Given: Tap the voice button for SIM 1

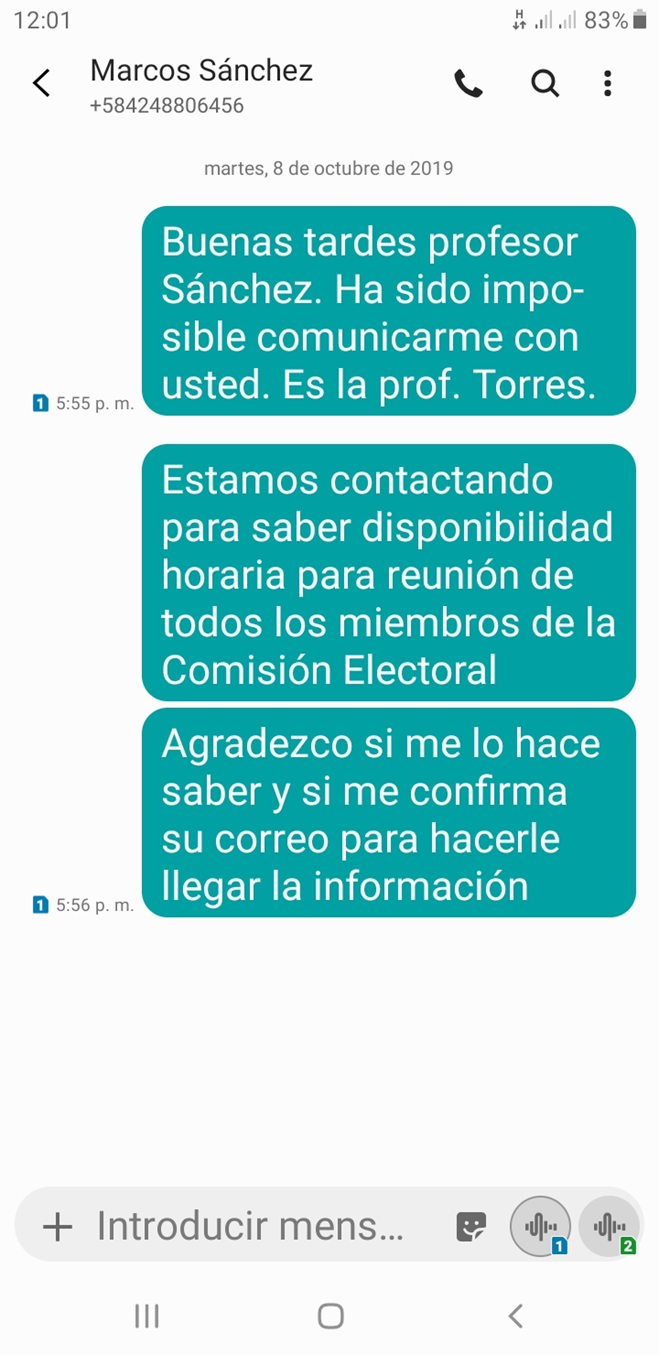Looking at the screenshot, I should pos(541,1226).
